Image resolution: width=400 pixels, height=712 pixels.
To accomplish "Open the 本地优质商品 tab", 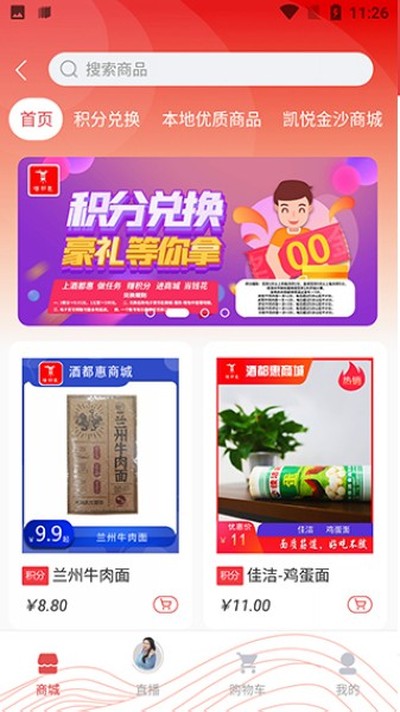I will tap(212, 119).
